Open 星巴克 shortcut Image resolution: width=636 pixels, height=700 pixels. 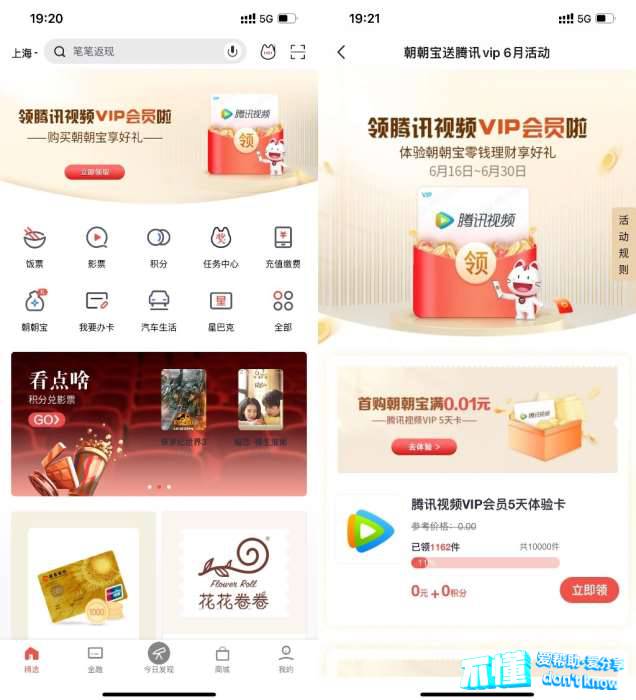(x=220, y=309)
